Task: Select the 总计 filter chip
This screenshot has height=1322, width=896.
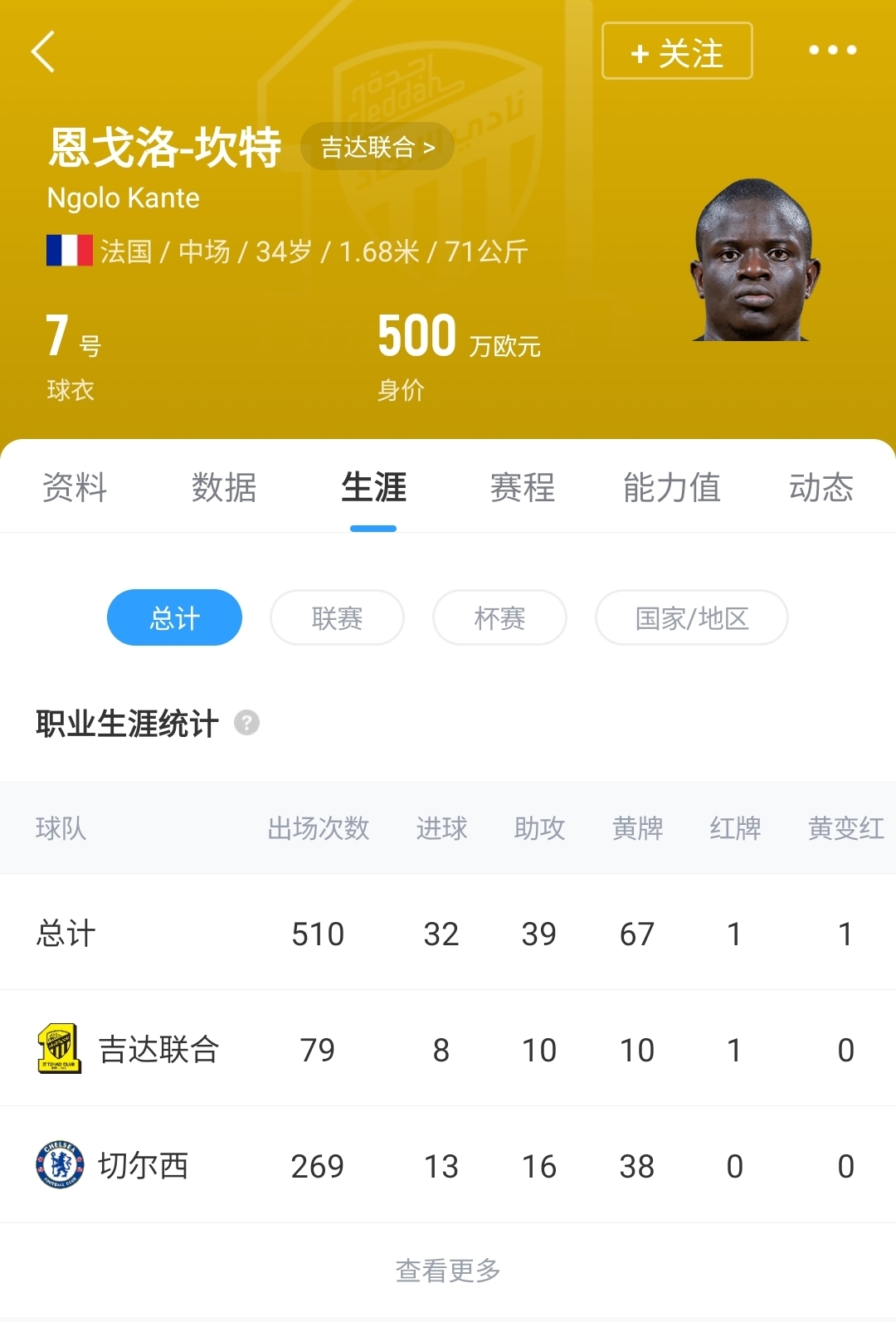Action: [174, 617]
